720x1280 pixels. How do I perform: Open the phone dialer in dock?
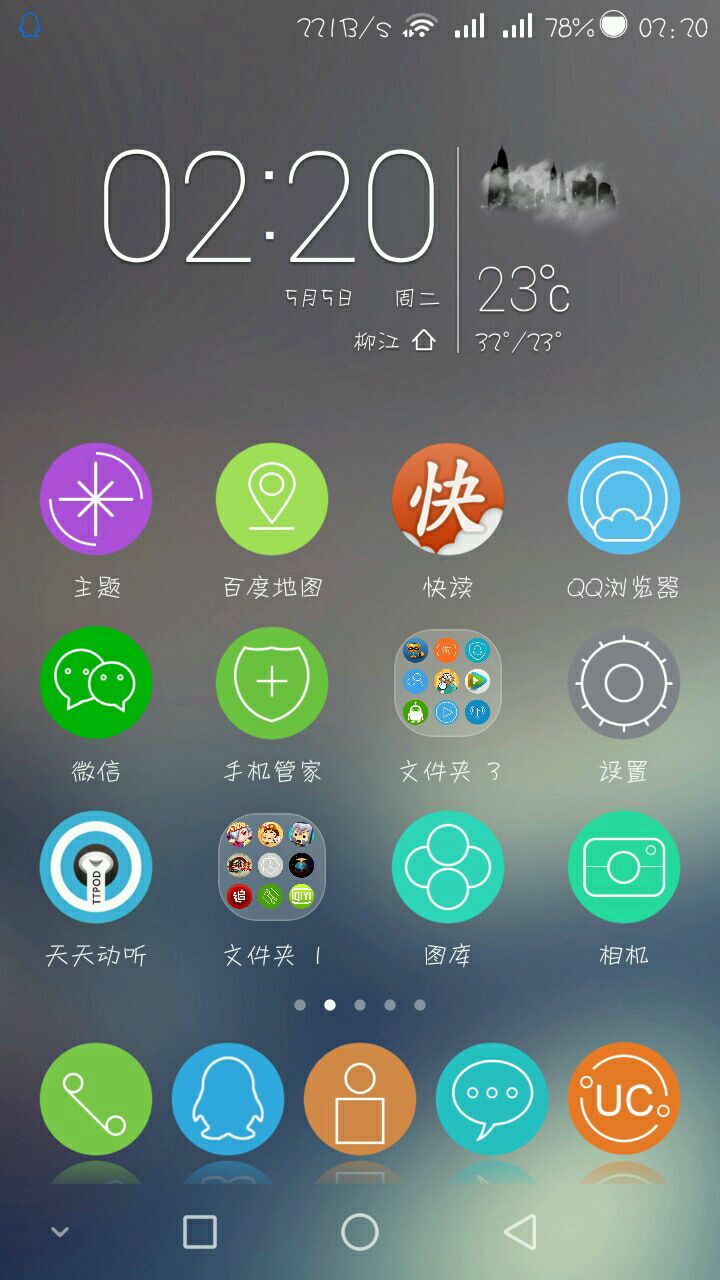click(x=96, y=1098)
